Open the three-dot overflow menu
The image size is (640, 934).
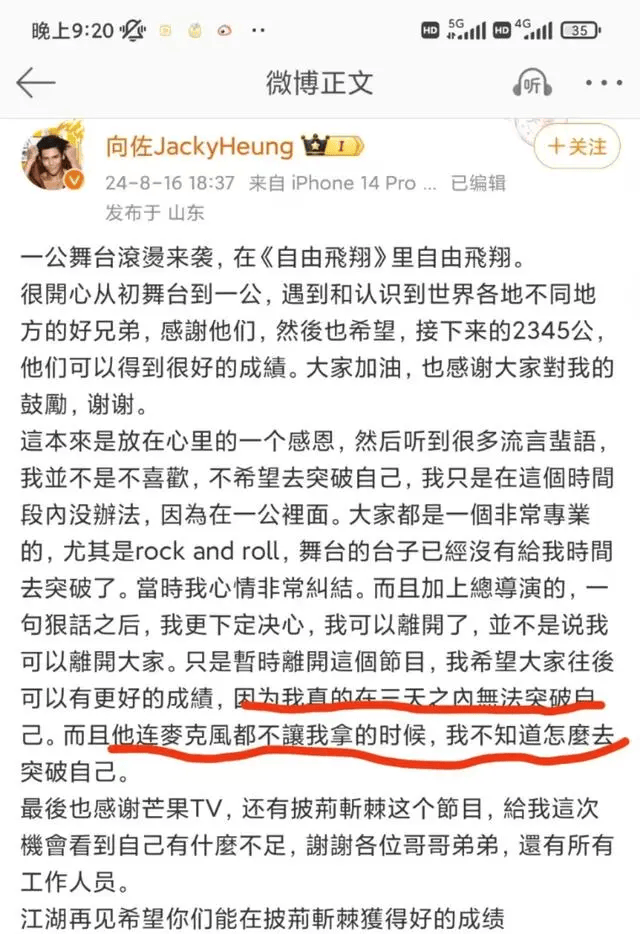(603, 82)
